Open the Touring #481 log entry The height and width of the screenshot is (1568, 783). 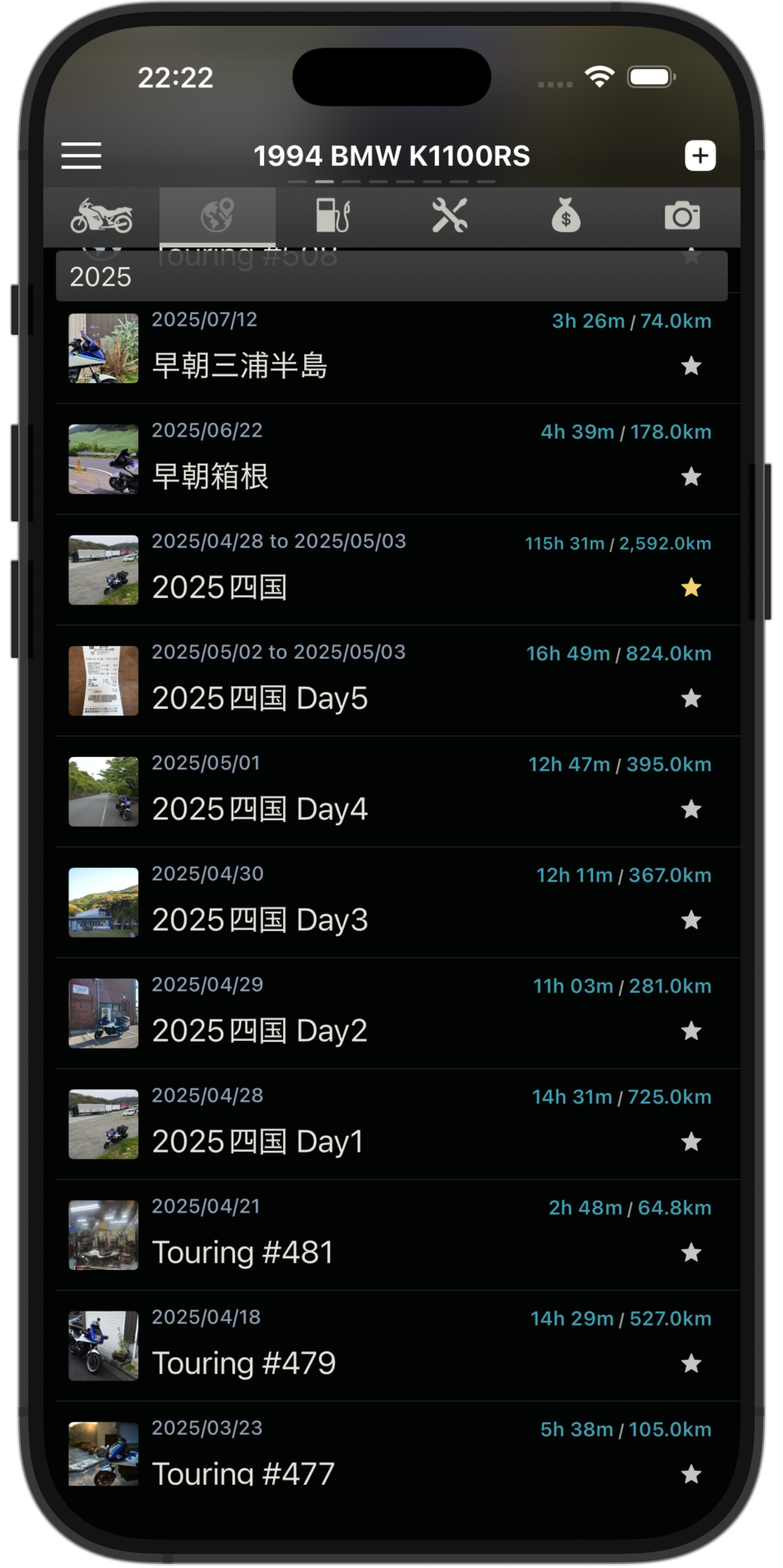tap(333, 1237)
